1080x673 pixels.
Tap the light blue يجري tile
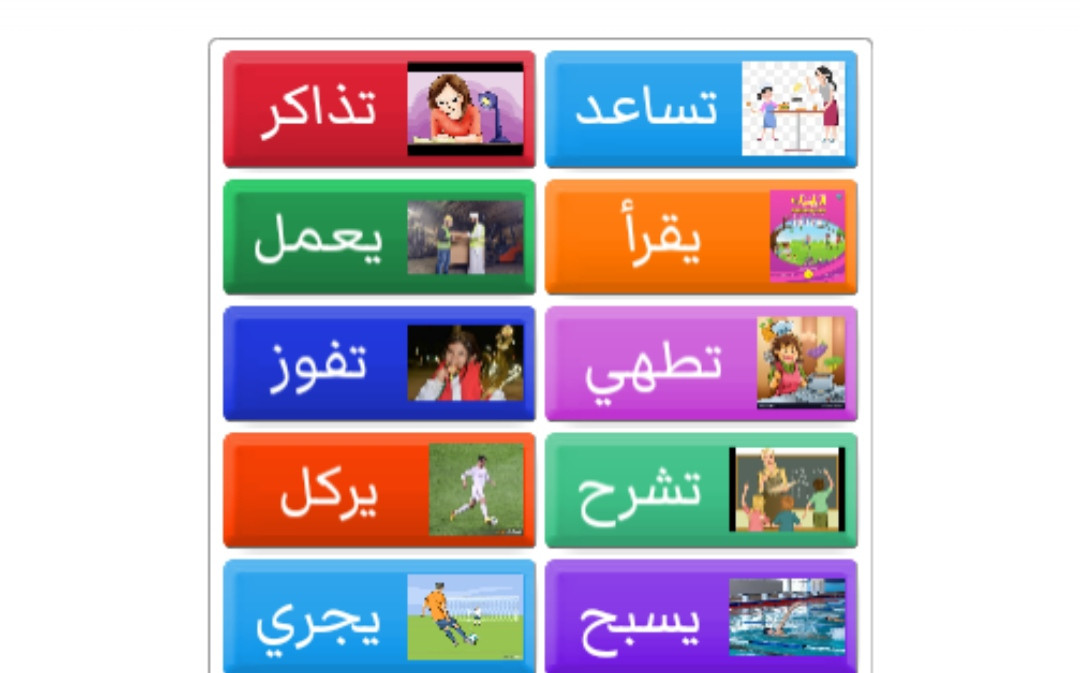379,616
